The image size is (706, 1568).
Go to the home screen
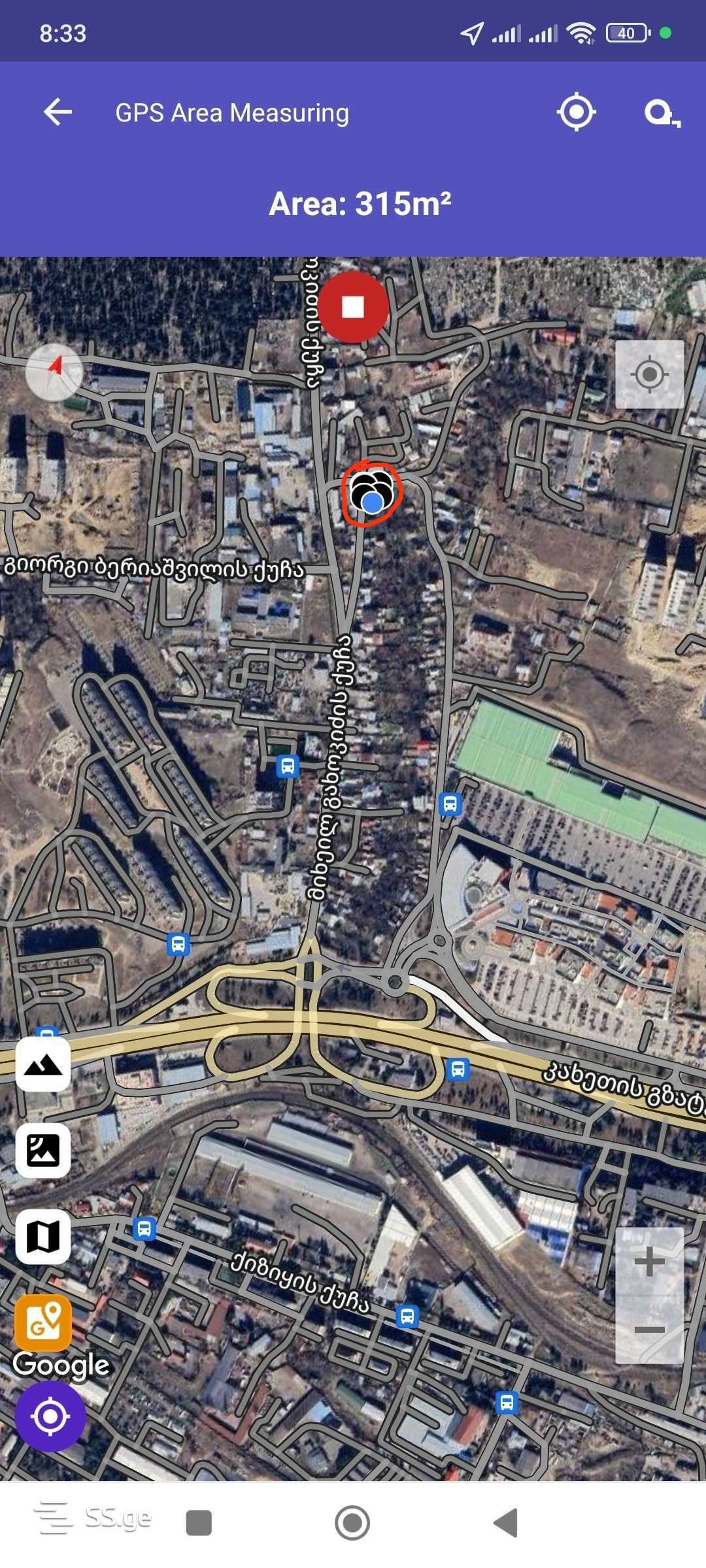click(352, 1522)
